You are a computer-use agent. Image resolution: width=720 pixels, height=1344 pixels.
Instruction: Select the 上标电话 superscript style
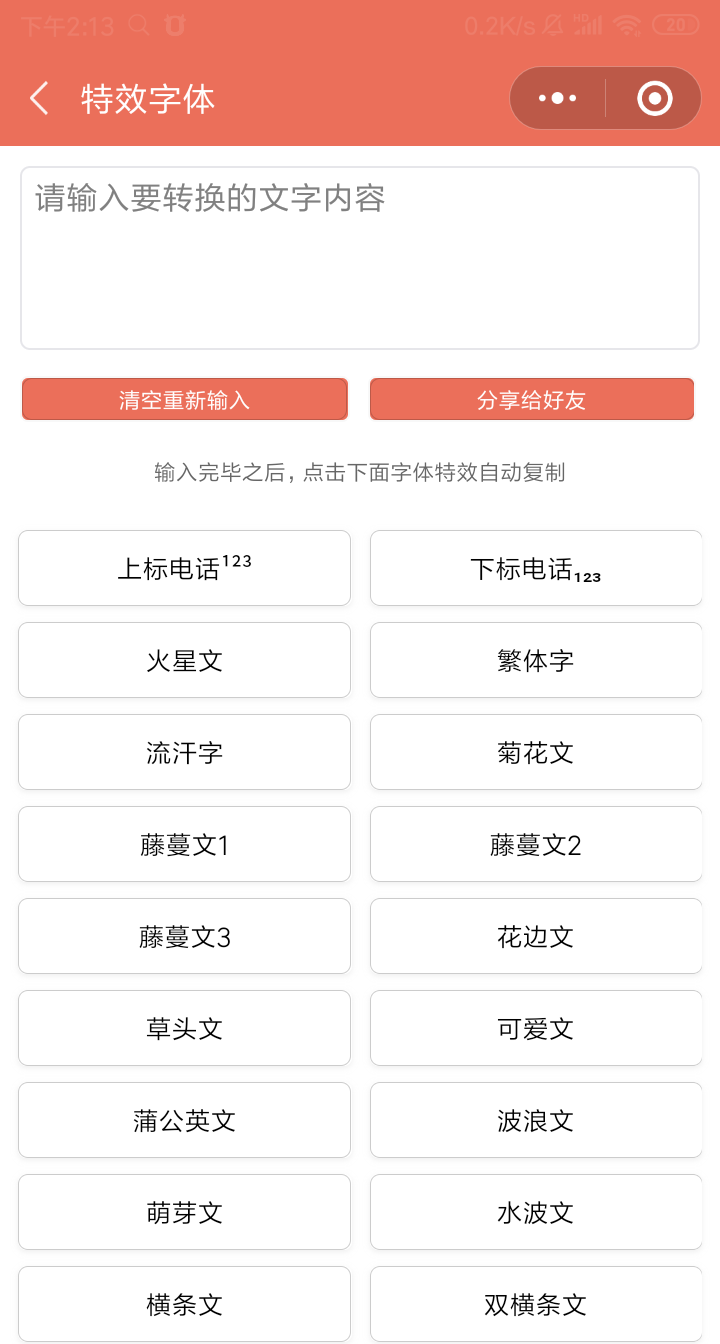(185, 568)
